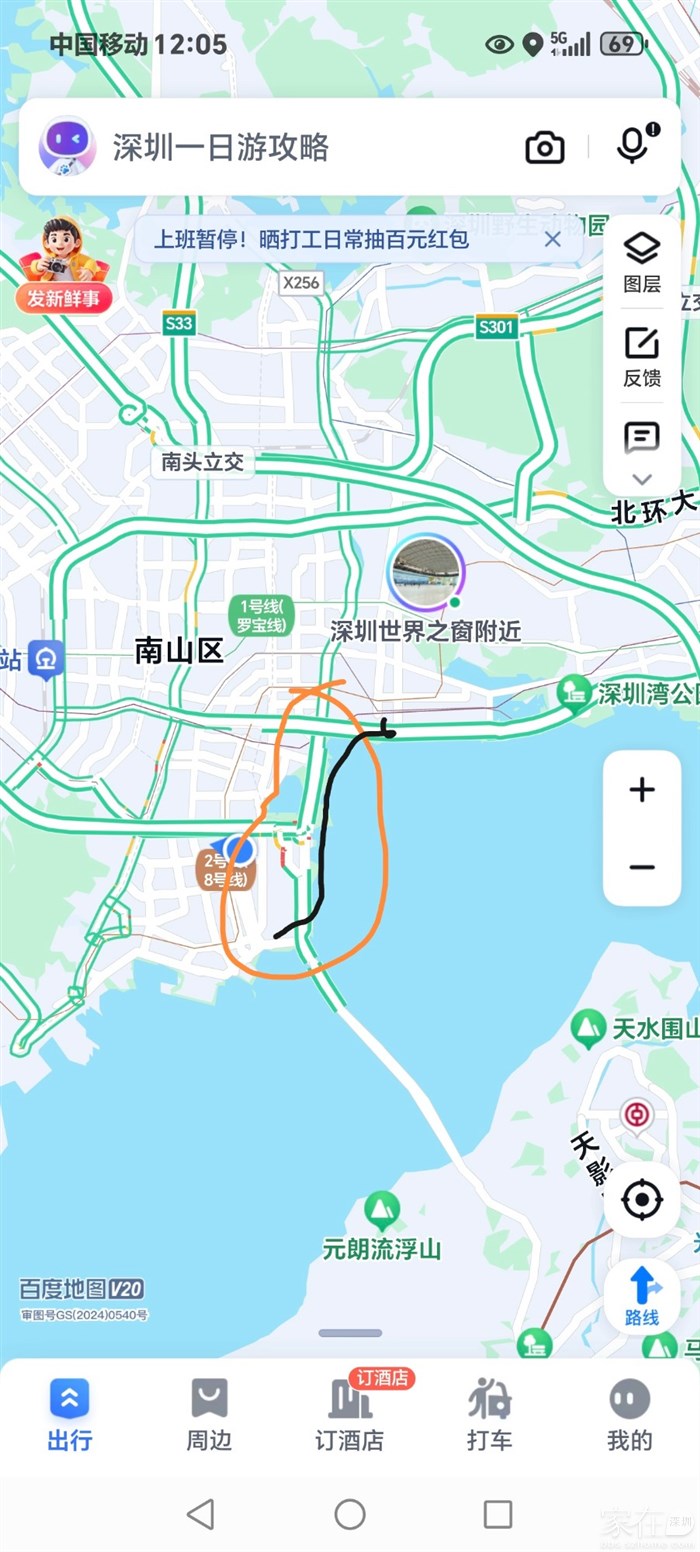The image size is (700, 1552).
Task: Expand the side toolbar with the down chevron
Action: tap(642, 479)
